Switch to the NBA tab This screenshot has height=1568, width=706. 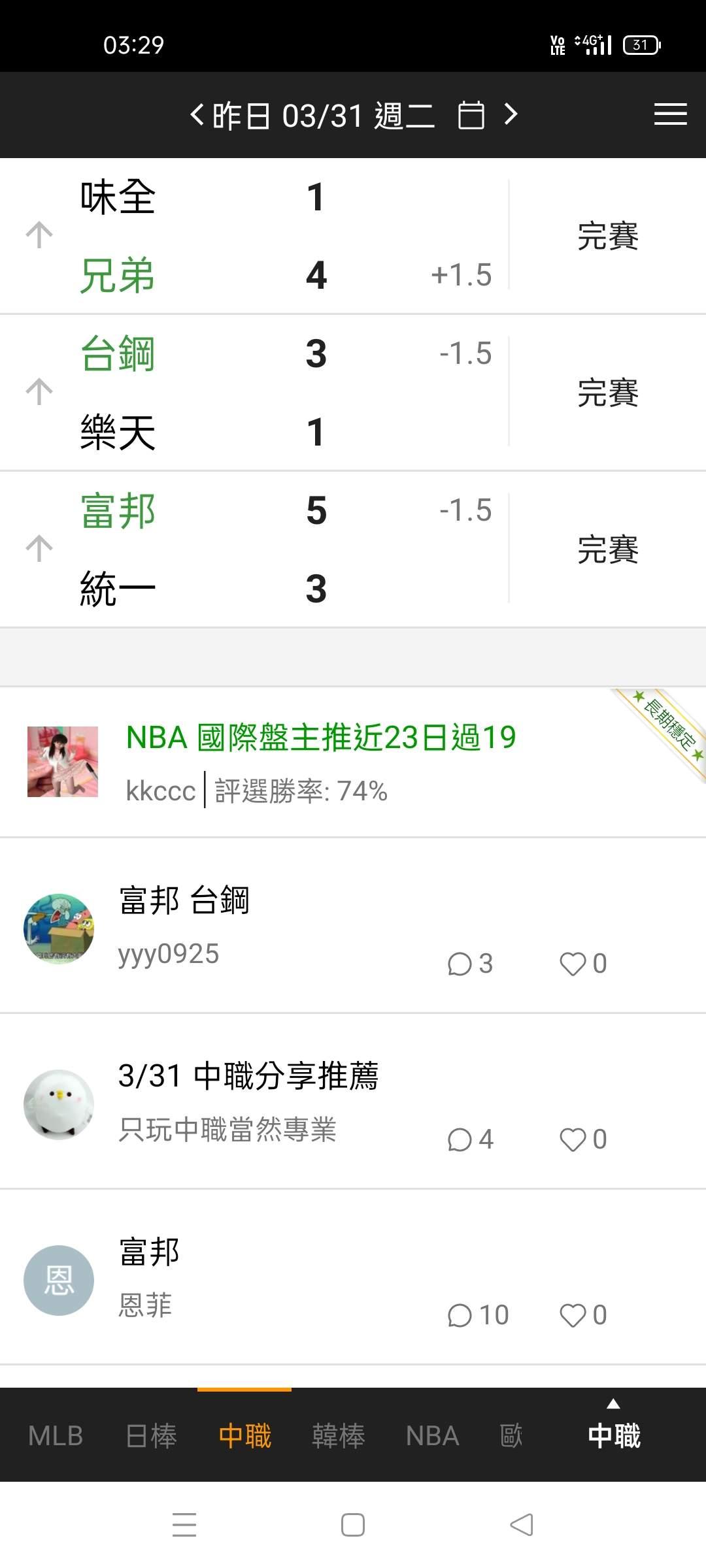432,1436
